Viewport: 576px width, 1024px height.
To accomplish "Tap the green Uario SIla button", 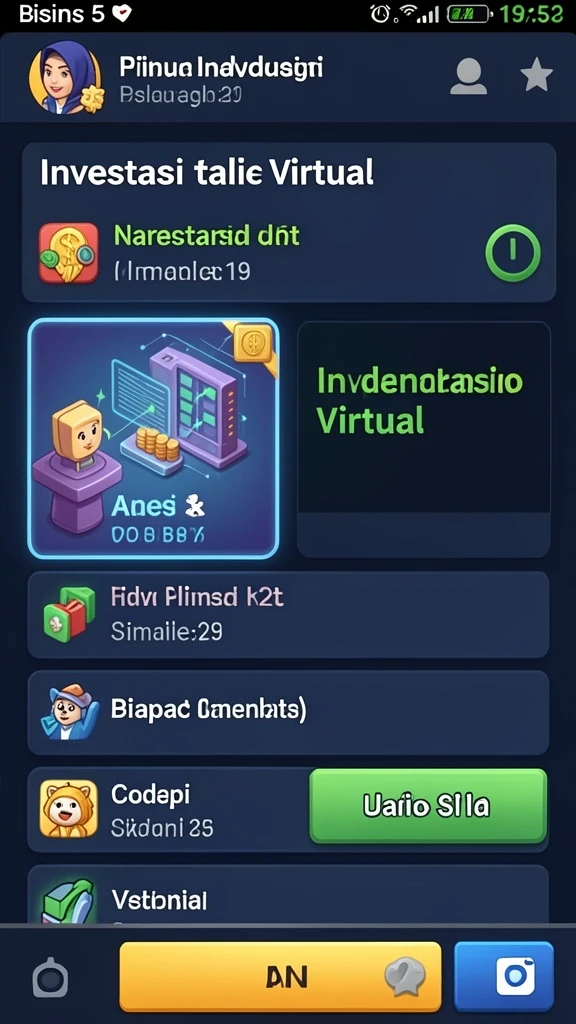I will 428,807.
